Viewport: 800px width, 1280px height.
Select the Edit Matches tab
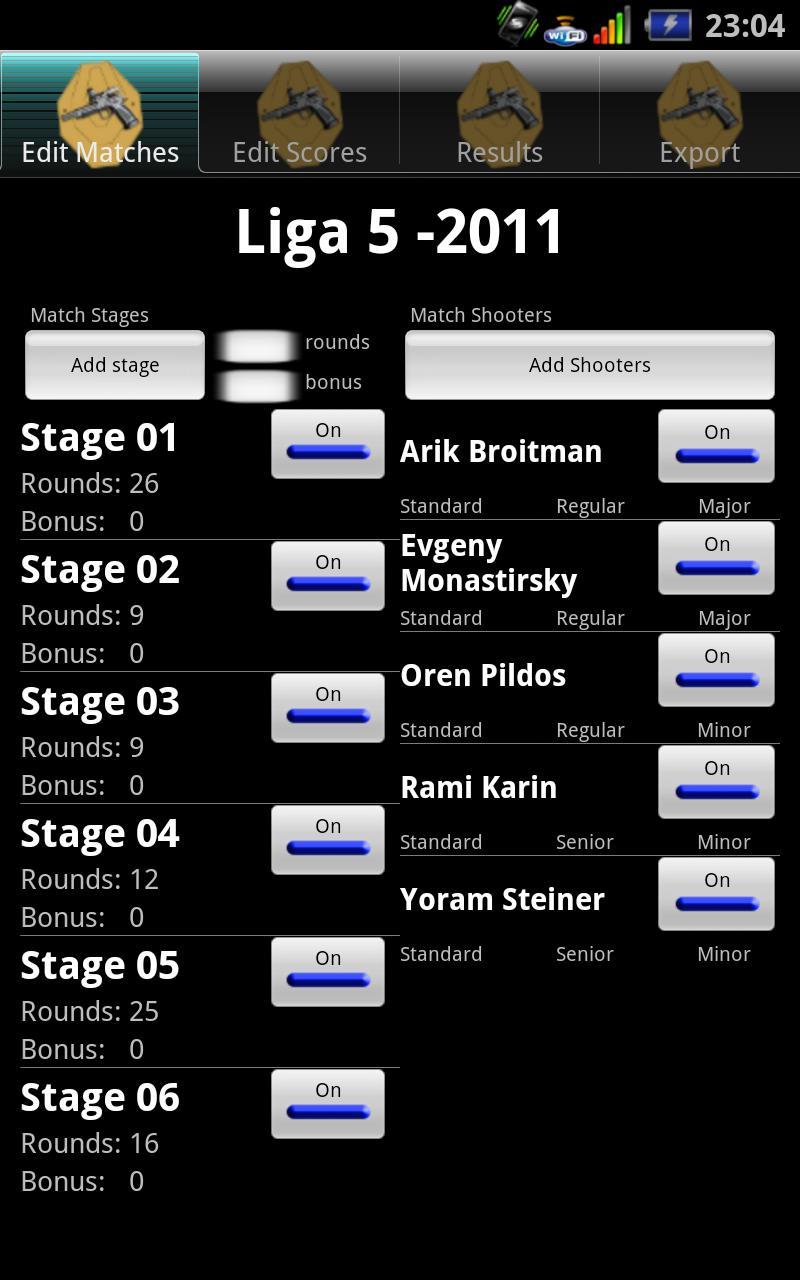click(100, 115)
